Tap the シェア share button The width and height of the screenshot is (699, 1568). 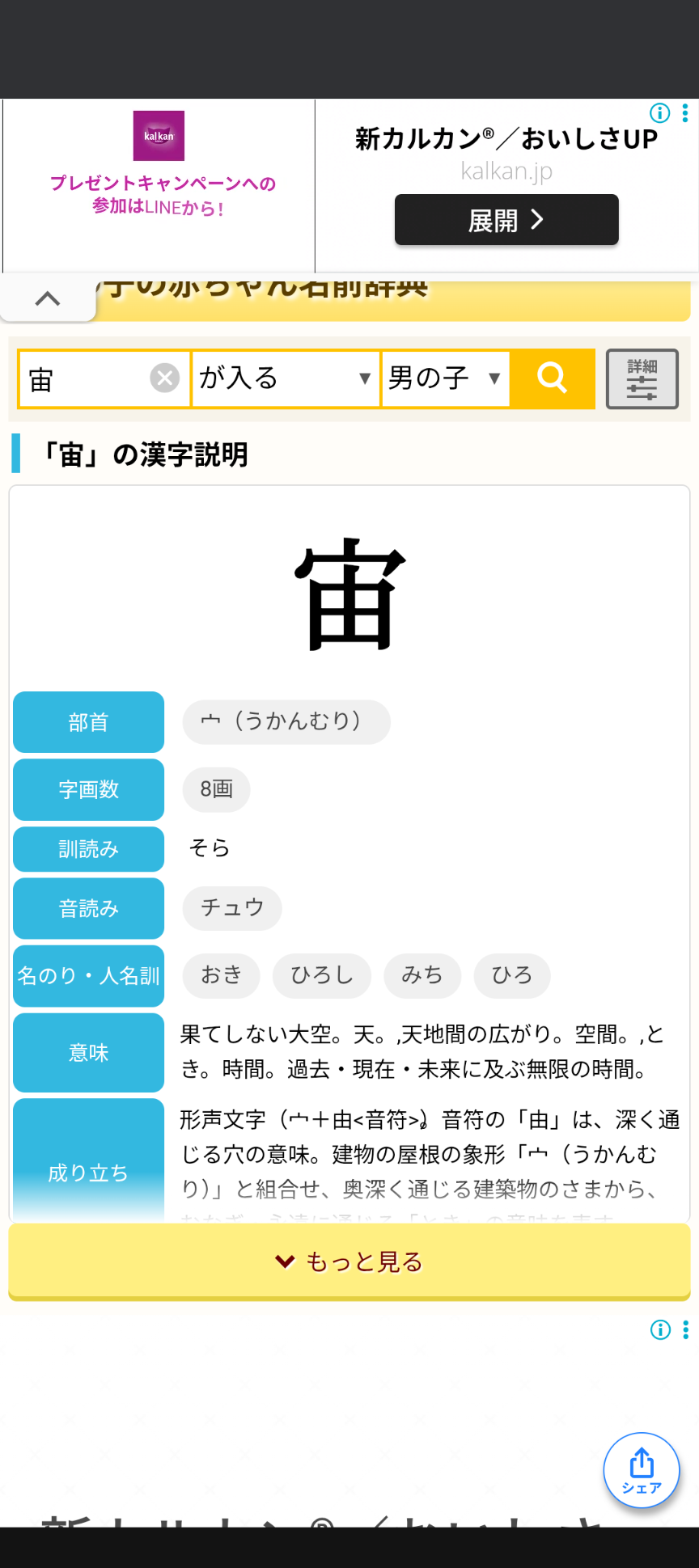(x=642, y=1469)
